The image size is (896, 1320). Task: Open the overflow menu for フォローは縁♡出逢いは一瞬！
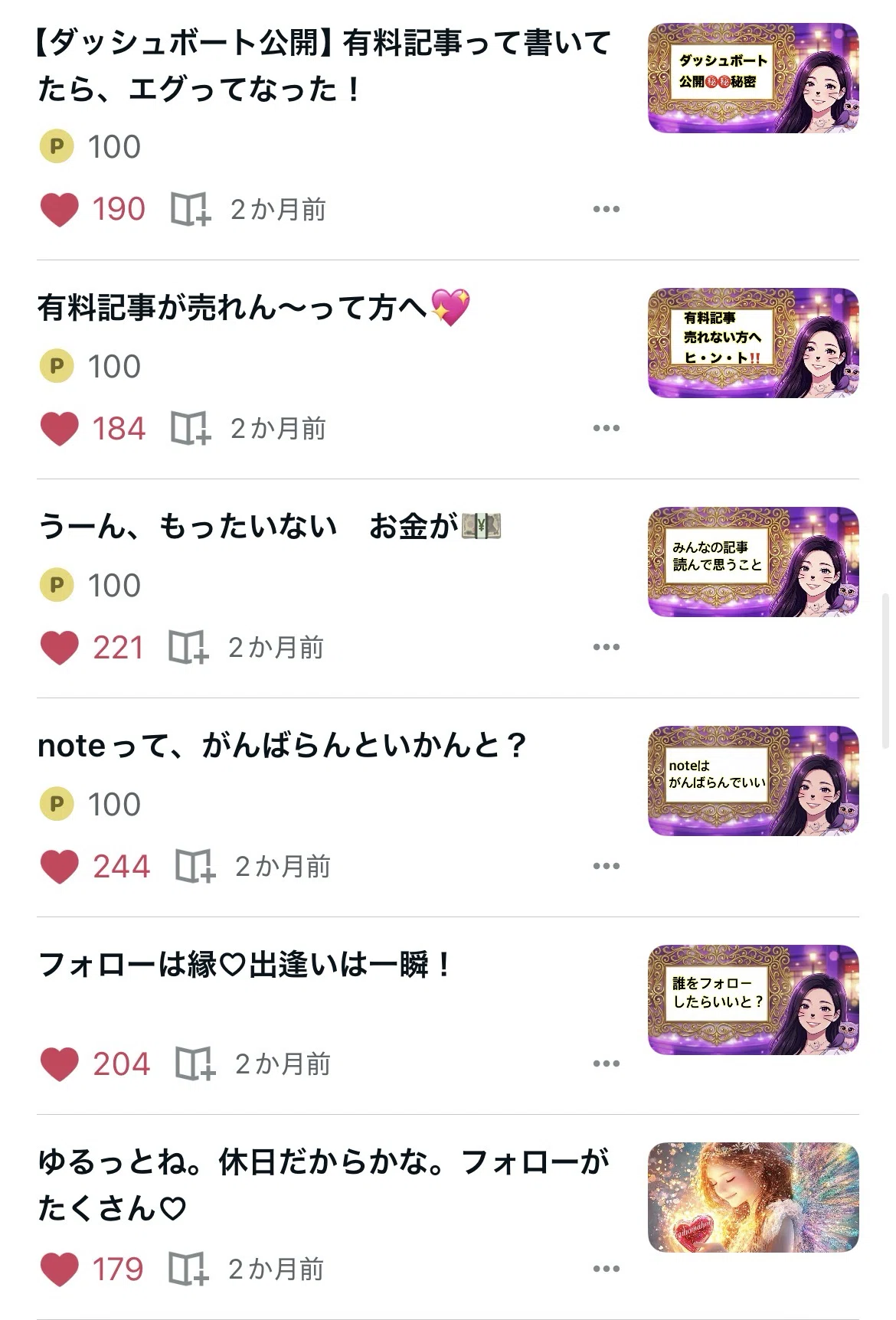606,1064
